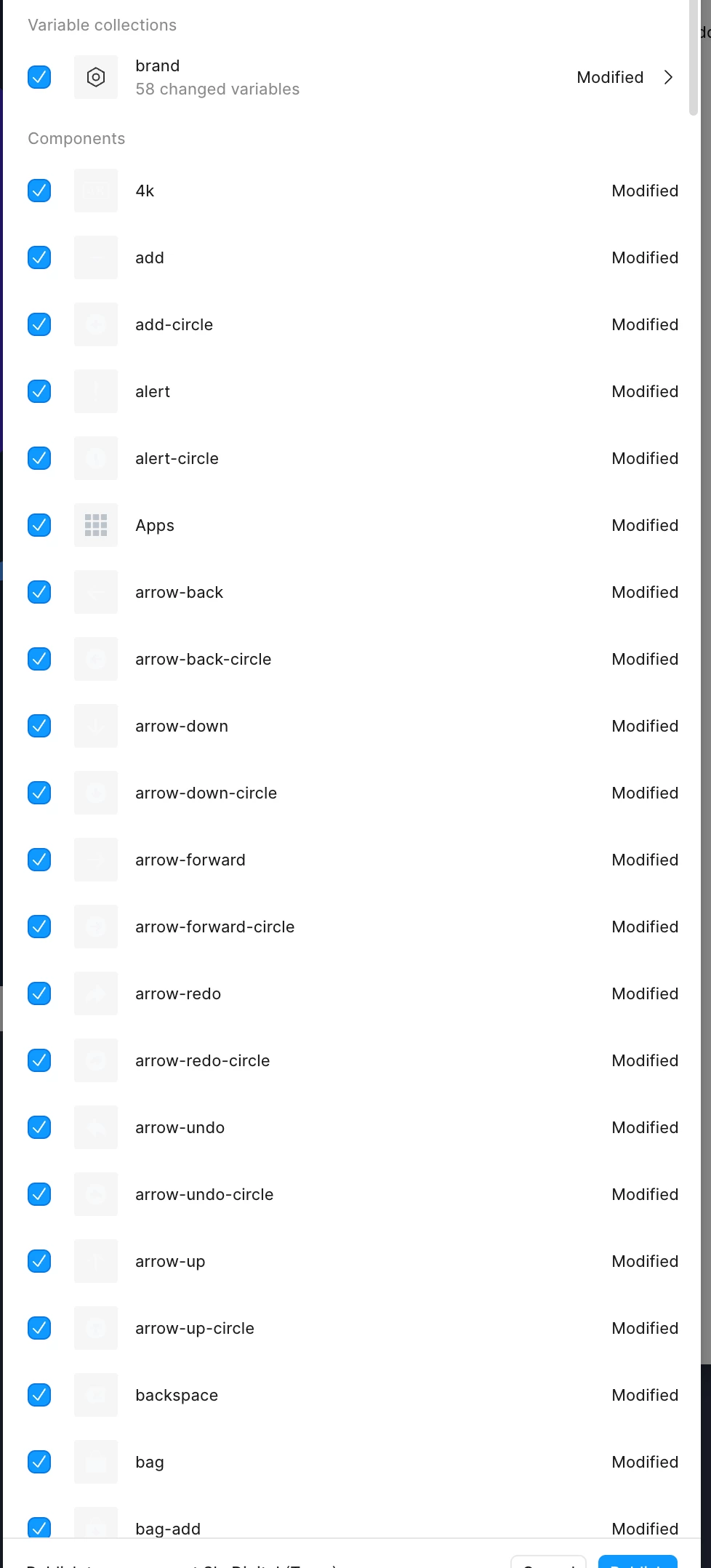The image size is (711, 1568).
Task: Deselect the add component
Action: (x=39, y=257)
